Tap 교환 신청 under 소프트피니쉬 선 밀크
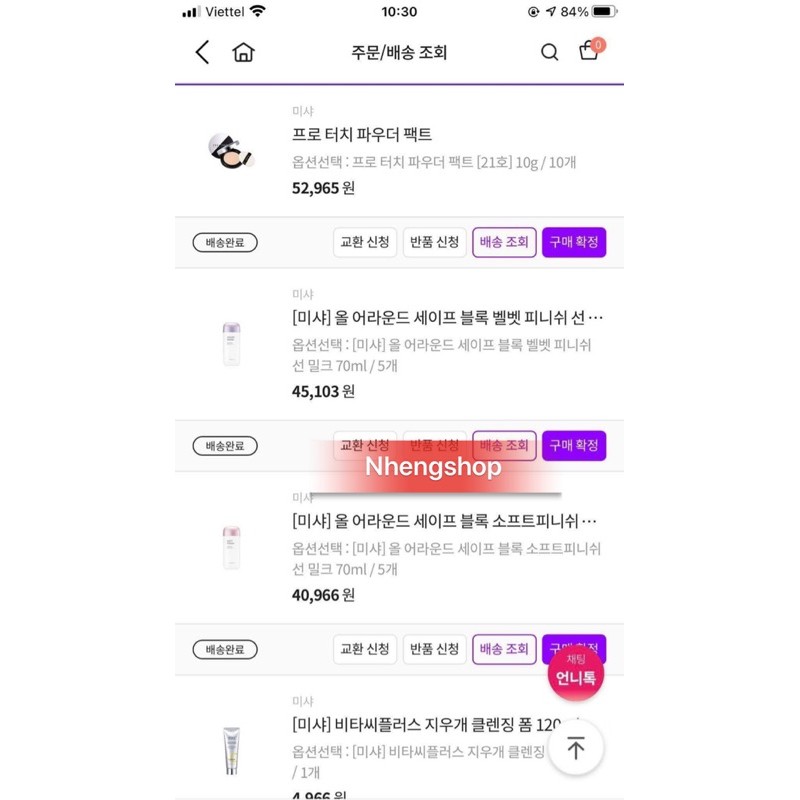Image resolution: width=800 pixels, height=800 pixels. tap(365, 649)
